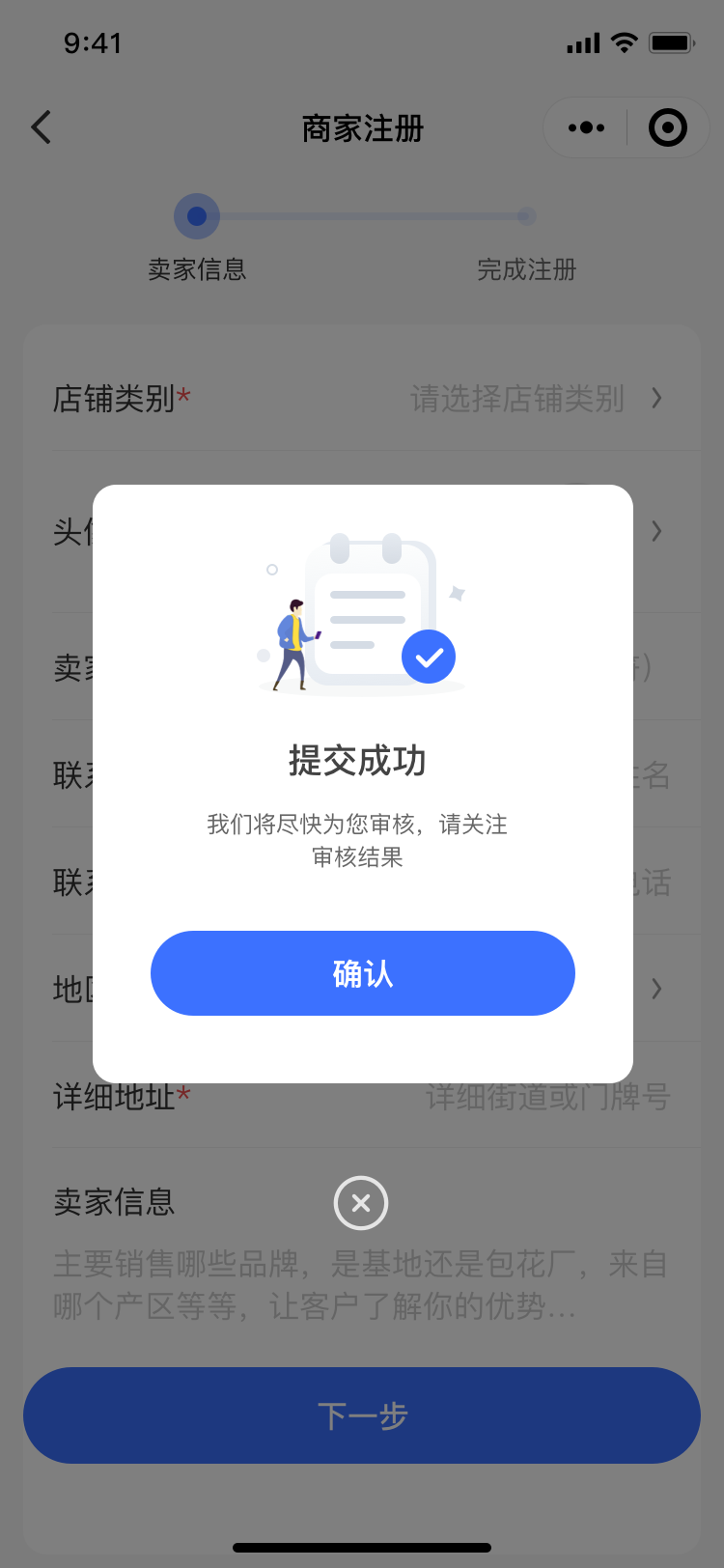Edit the 卖家信息 seller description text area
This screenshot has width=724, height=1568.
tap(362, 1284)
